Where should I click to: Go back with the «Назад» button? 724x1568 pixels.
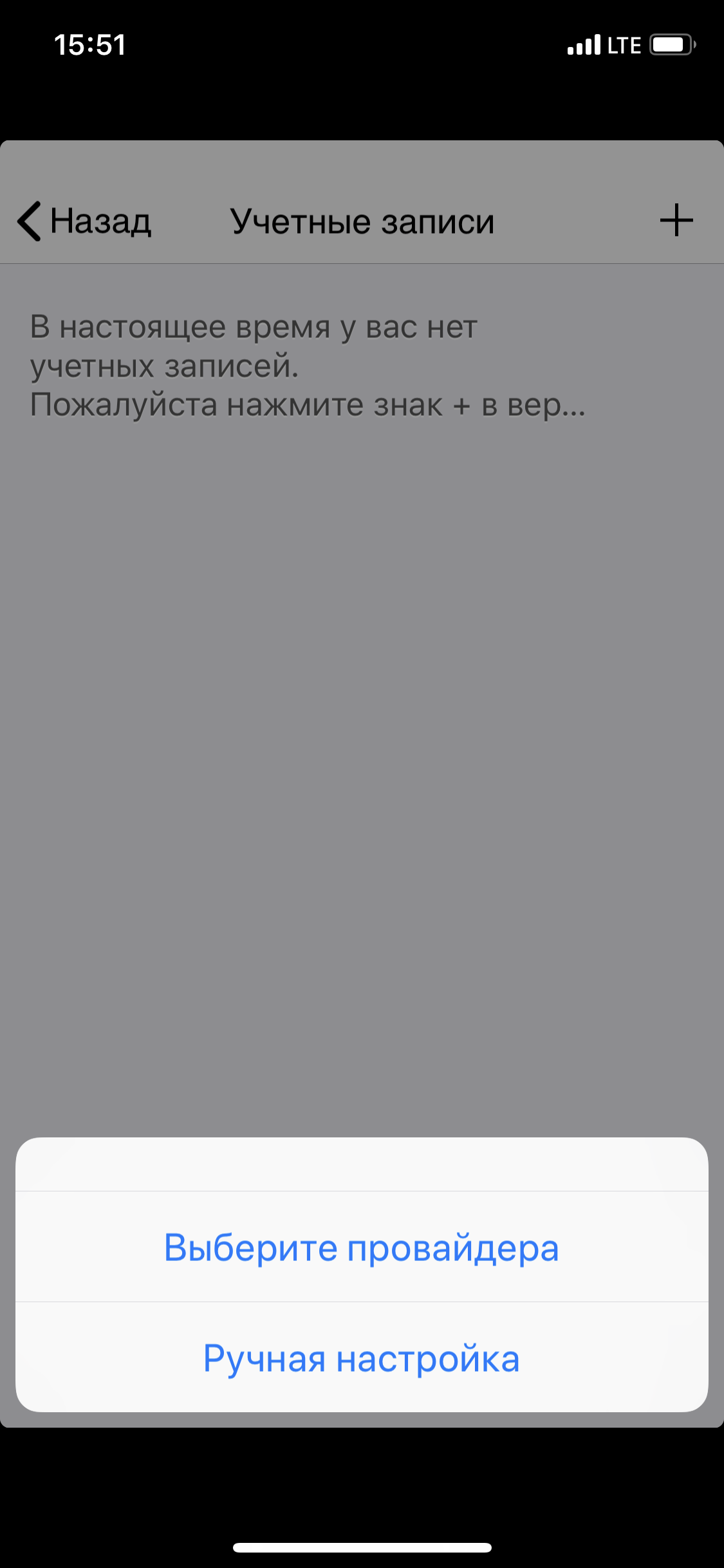84,221
